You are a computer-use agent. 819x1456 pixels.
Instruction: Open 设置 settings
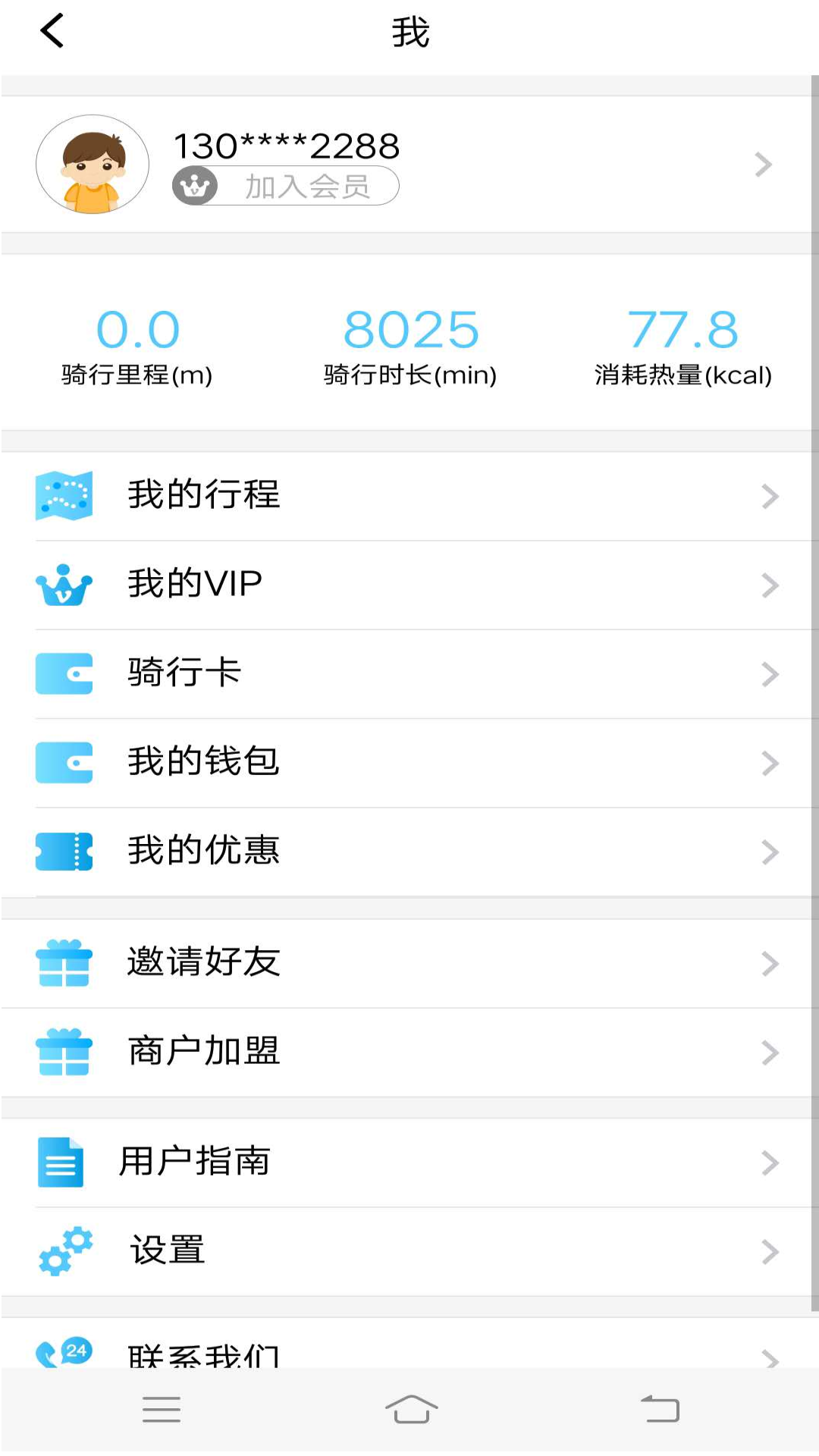click(x=409, y=1251)
